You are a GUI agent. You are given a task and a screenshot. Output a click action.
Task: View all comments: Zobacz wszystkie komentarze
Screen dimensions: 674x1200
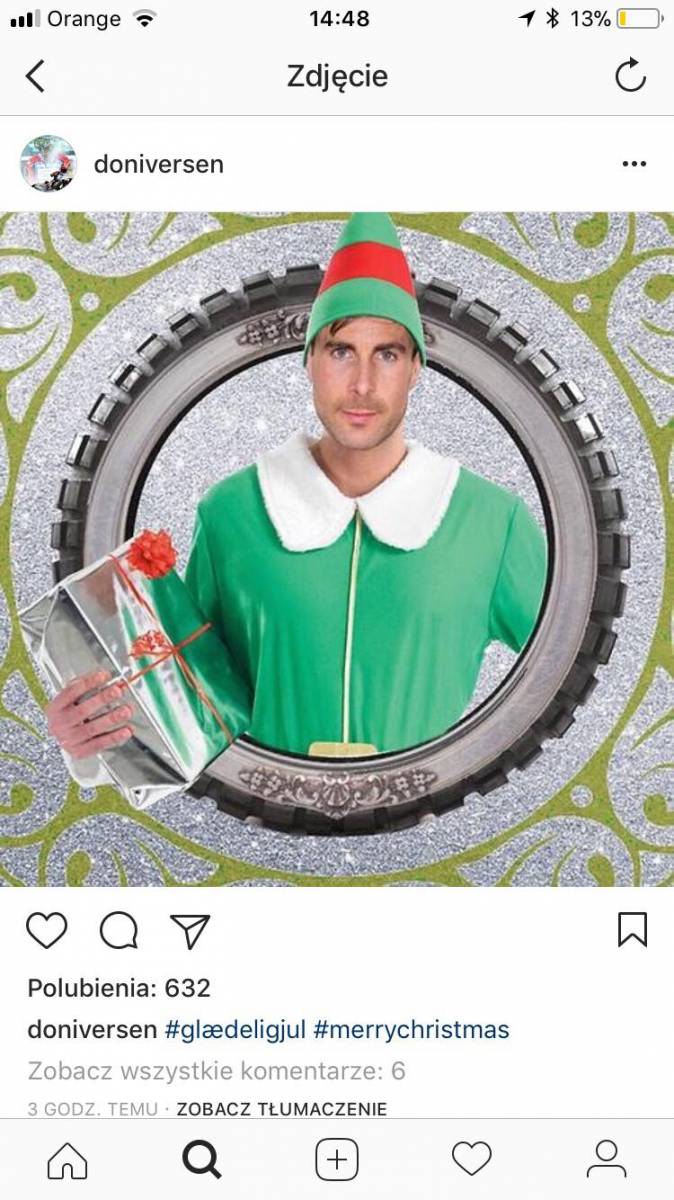(x=215, y=1071)
